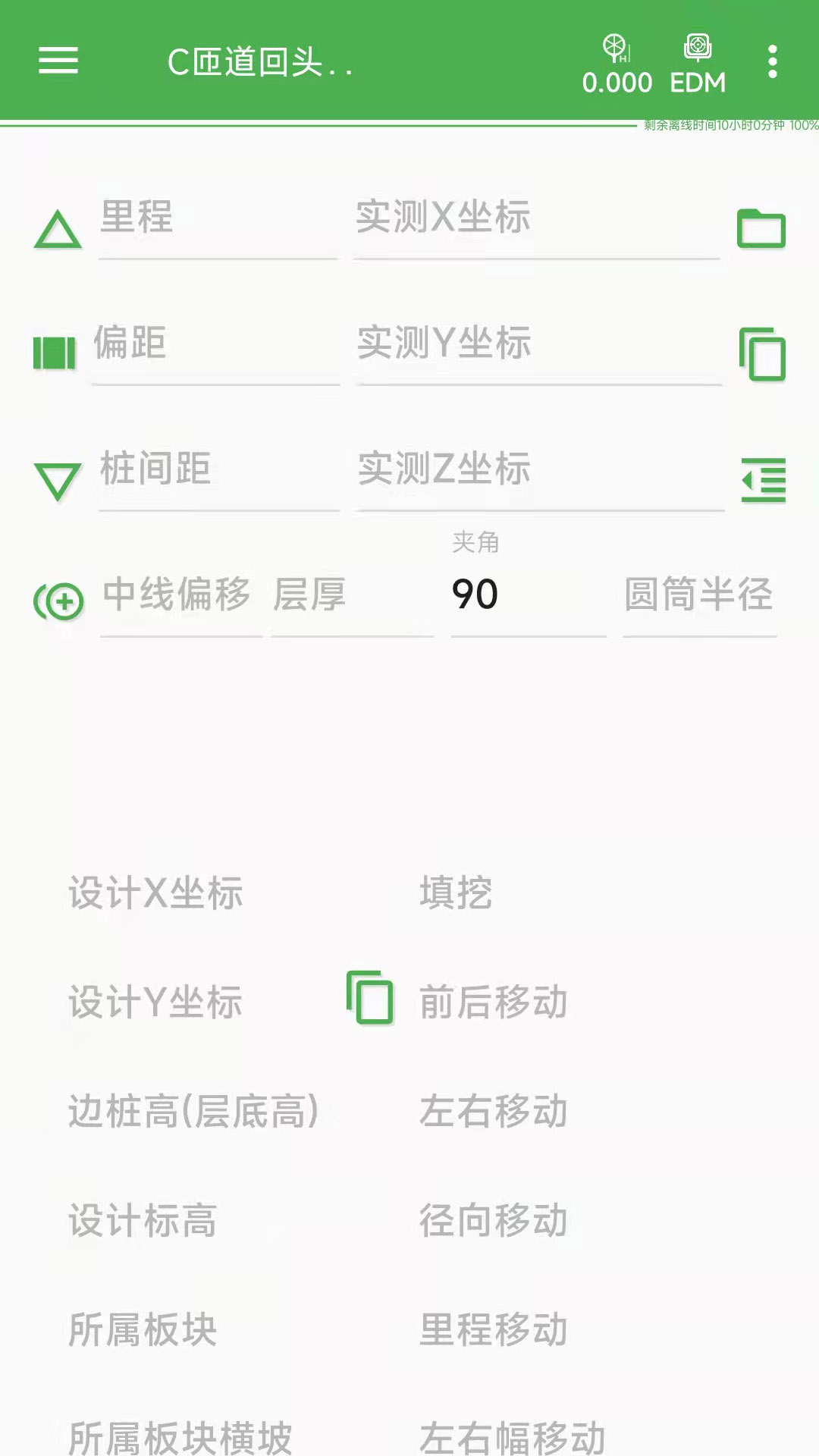Viewport: 819px width, 1456px height.
Task: Open the navigation drawer menu
Action: [x=58, y=61]
